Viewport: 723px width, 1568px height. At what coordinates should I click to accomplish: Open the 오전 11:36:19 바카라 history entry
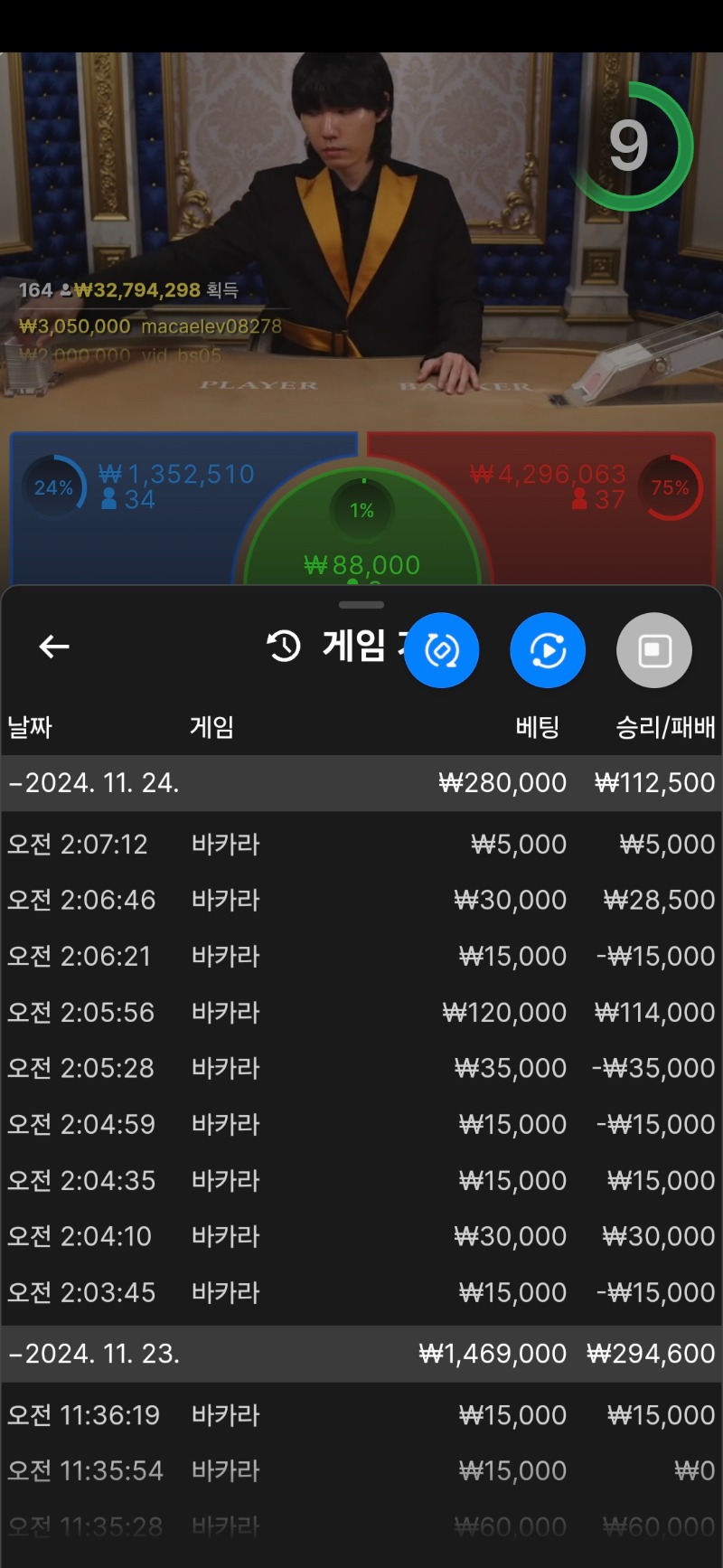click(361, 1415)
